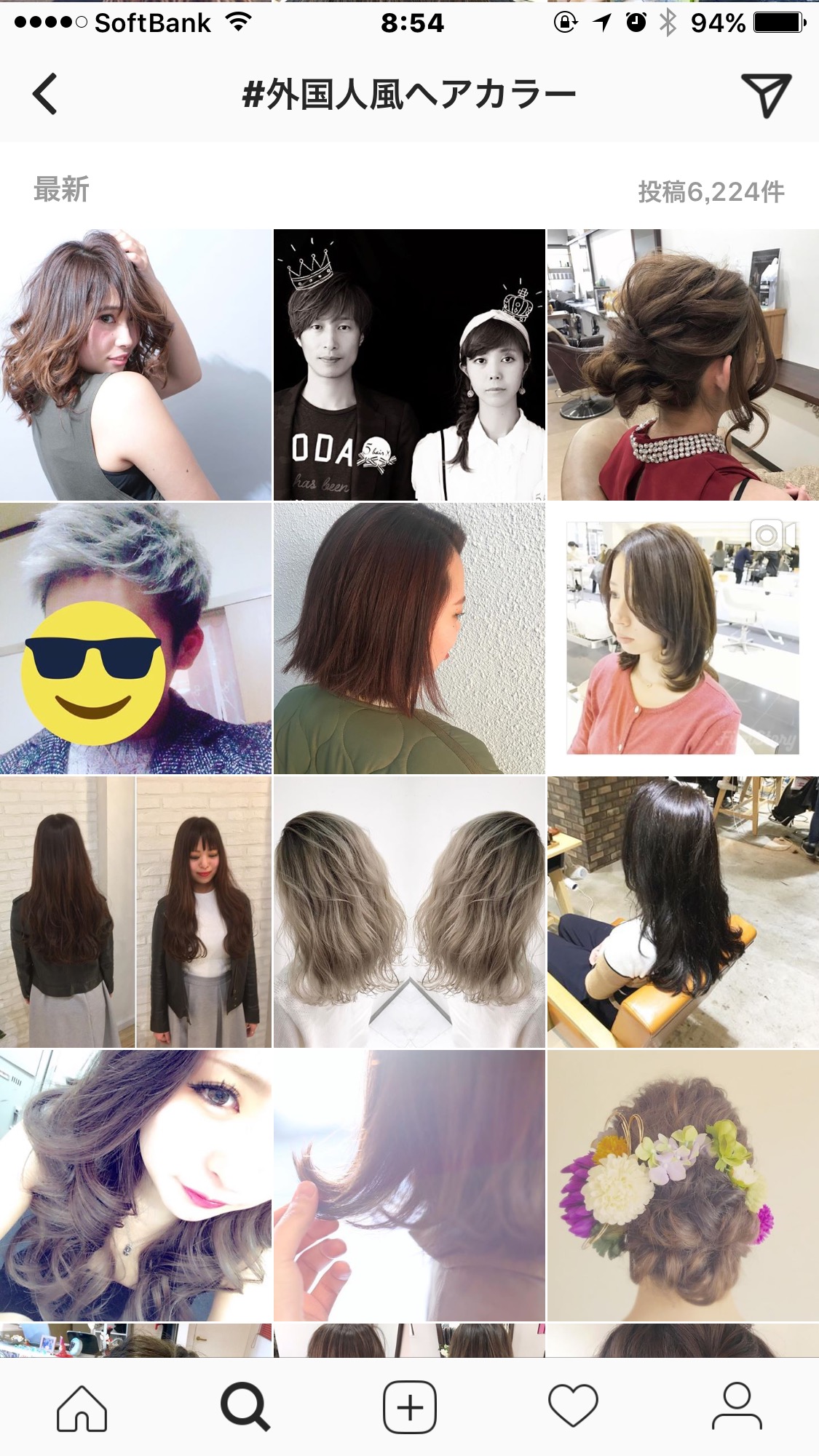Open the Home tab
The height and width of the screenshot is (1456, 819).
82,1408
